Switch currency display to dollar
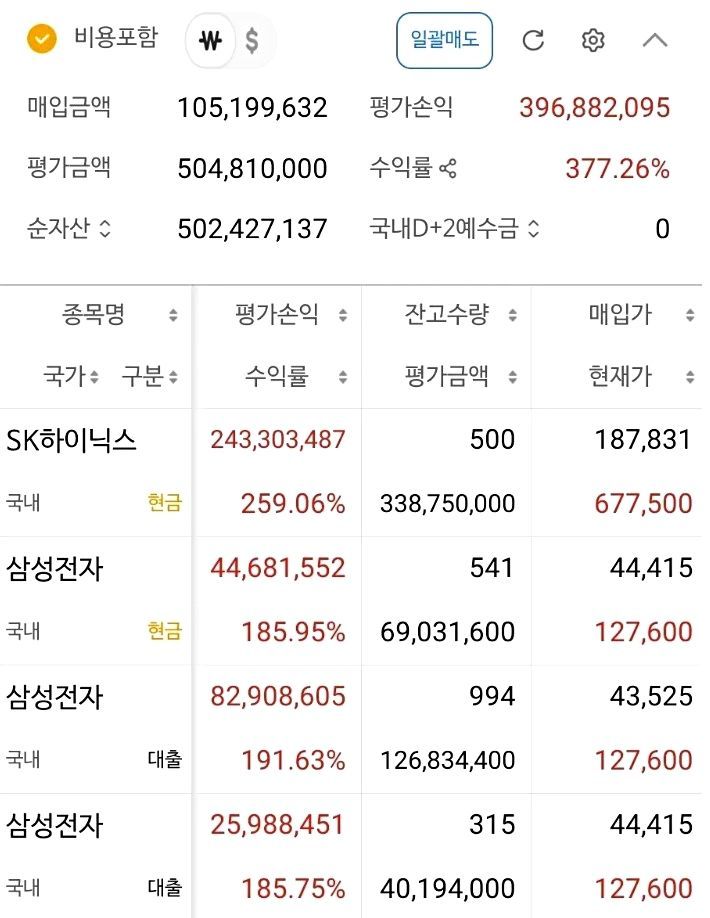 click(252, 41)
